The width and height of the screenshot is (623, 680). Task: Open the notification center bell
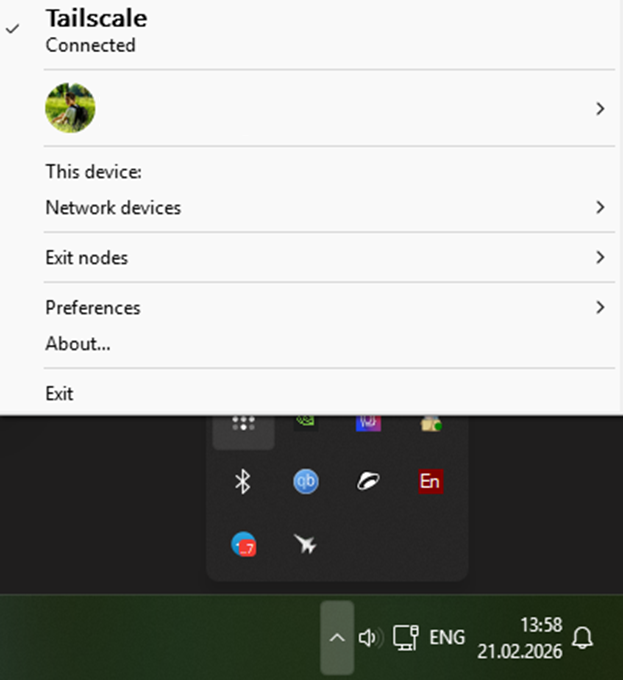click(583, 638)
